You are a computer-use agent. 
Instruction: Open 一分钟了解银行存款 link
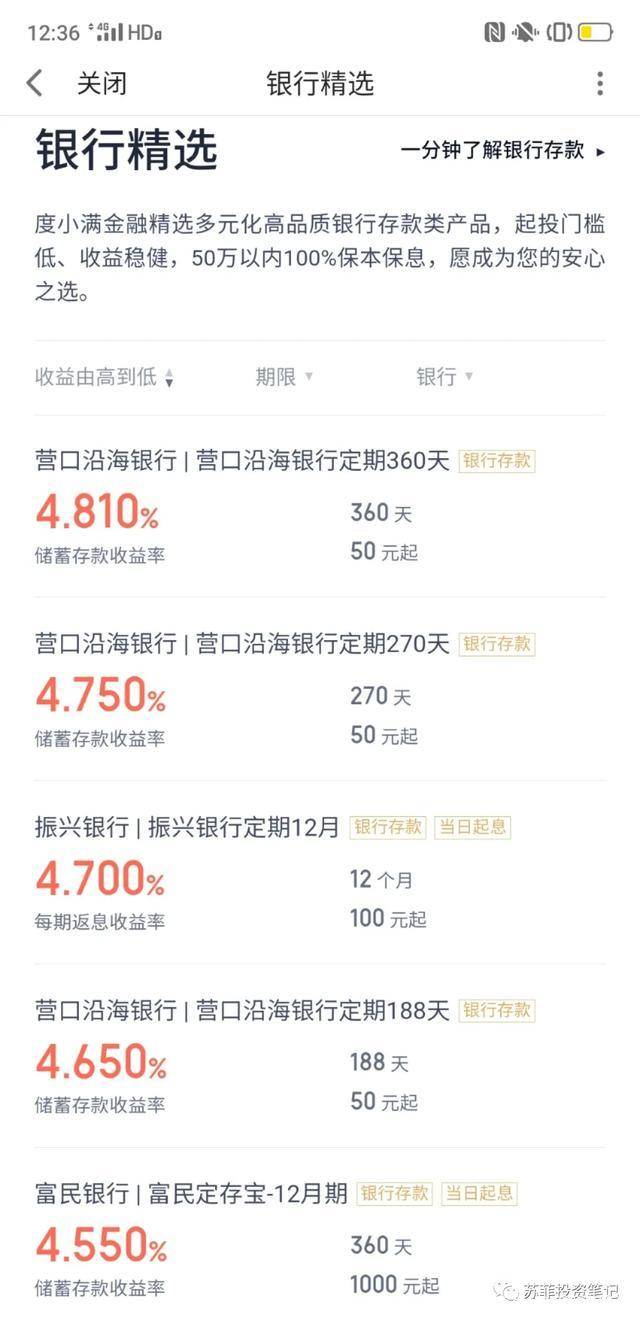[502, 151]
